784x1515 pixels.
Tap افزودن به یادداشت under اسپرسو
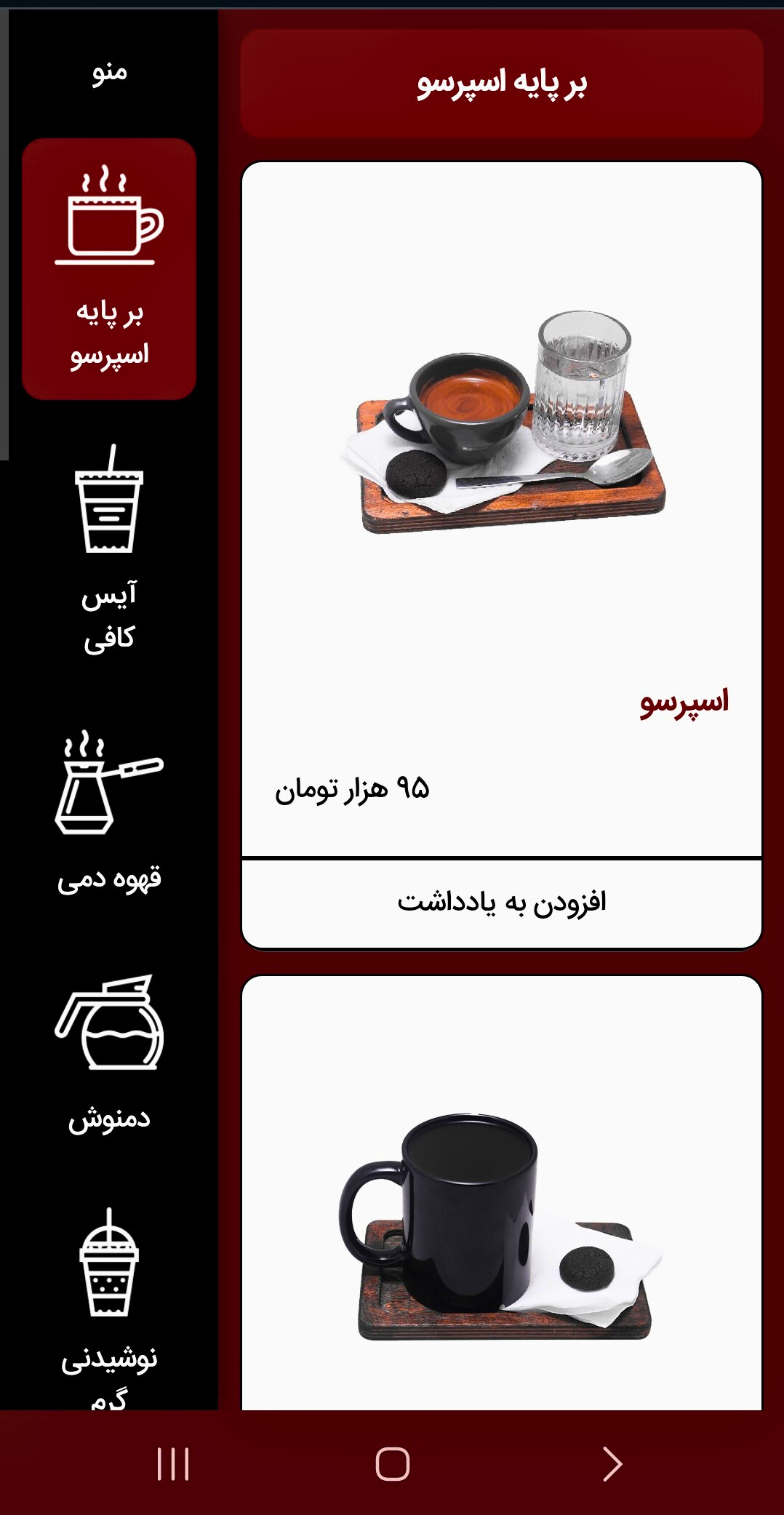[501, 903]
